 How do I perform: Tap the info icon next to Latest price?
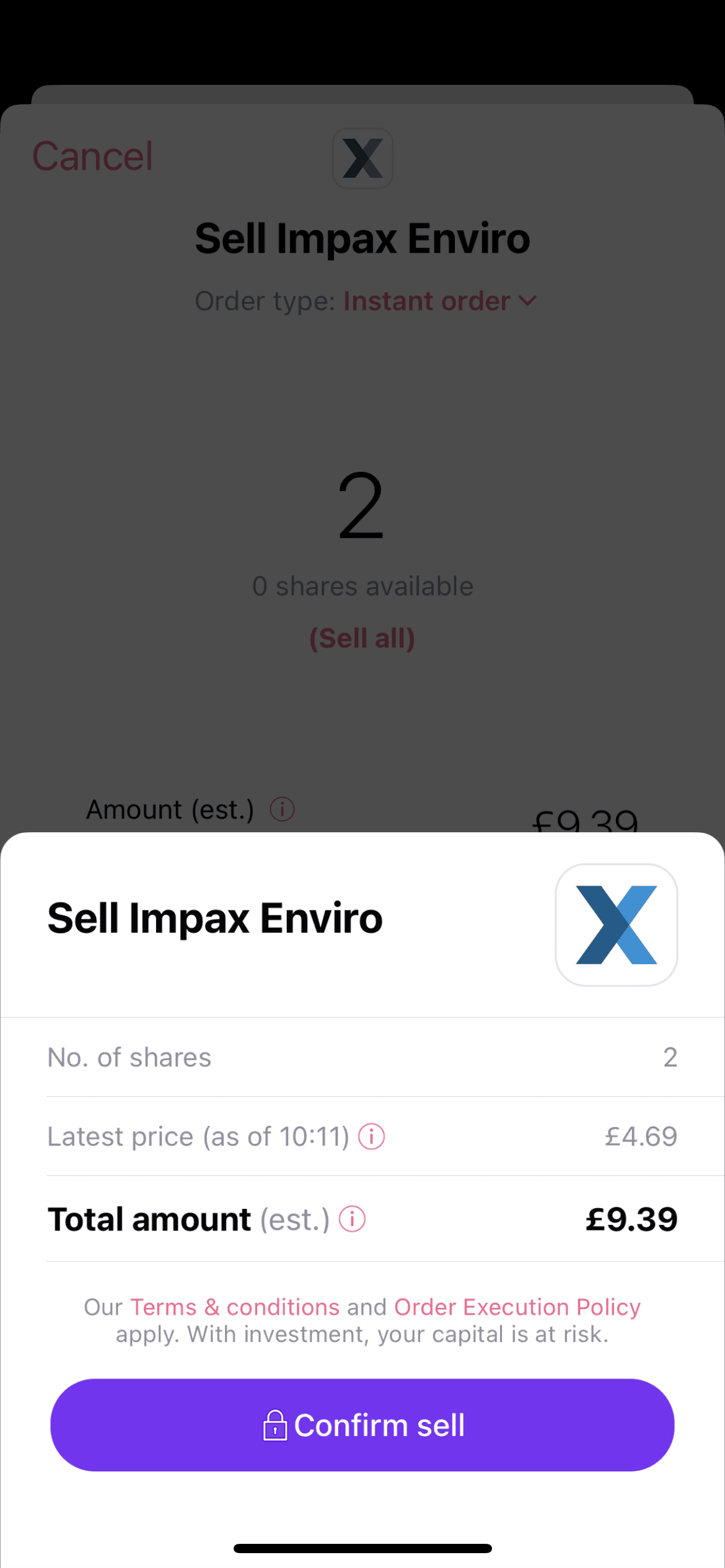(371, 1137)
